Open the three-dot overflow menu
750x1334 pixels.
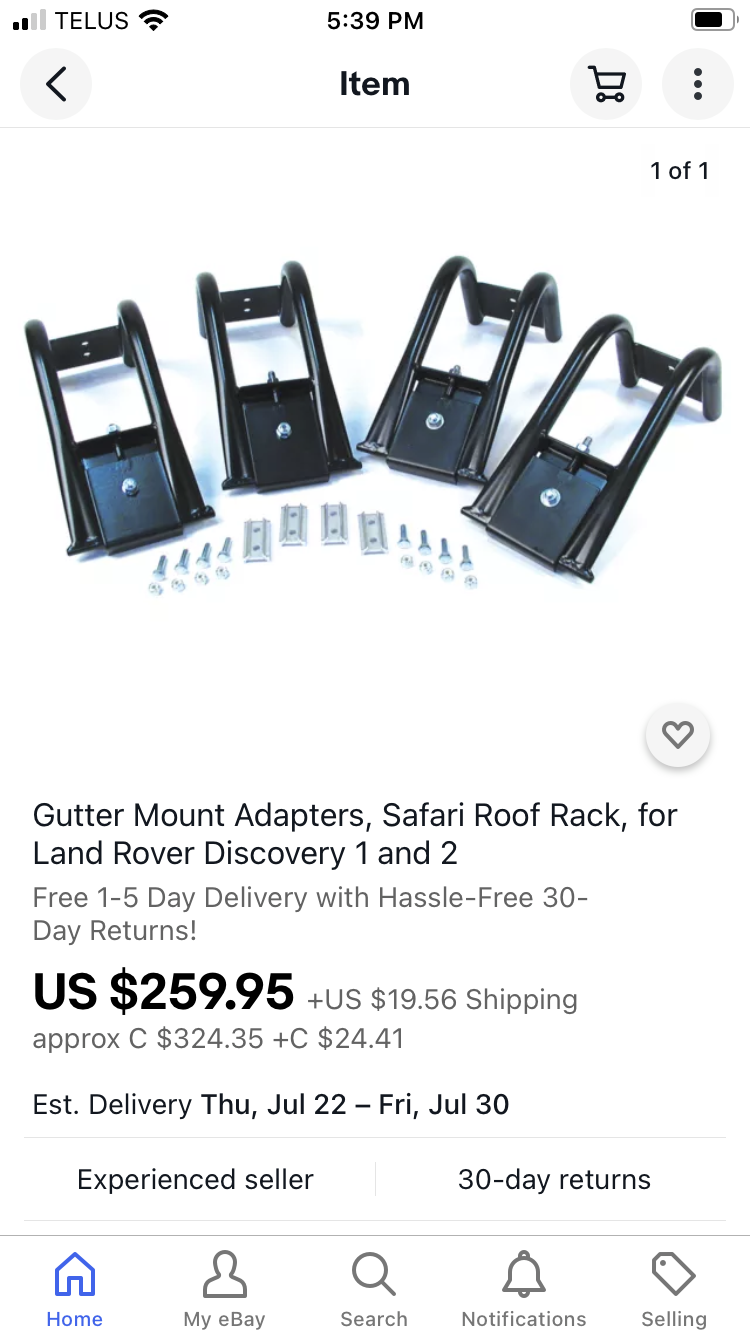click(698, 84)
